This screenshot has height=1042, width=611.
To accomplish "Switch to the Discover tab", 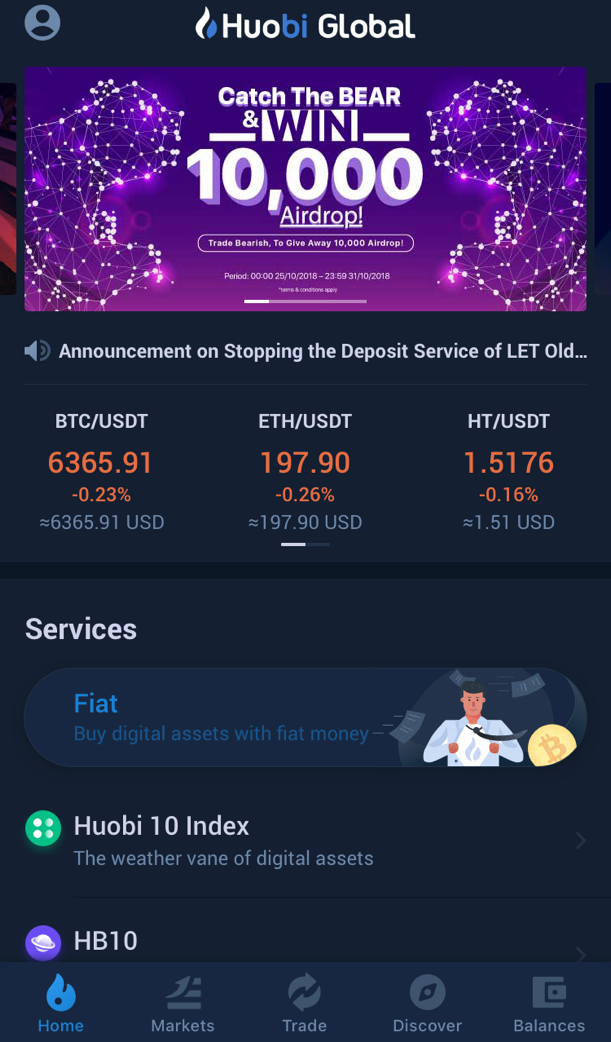I will click(427, 1003).
